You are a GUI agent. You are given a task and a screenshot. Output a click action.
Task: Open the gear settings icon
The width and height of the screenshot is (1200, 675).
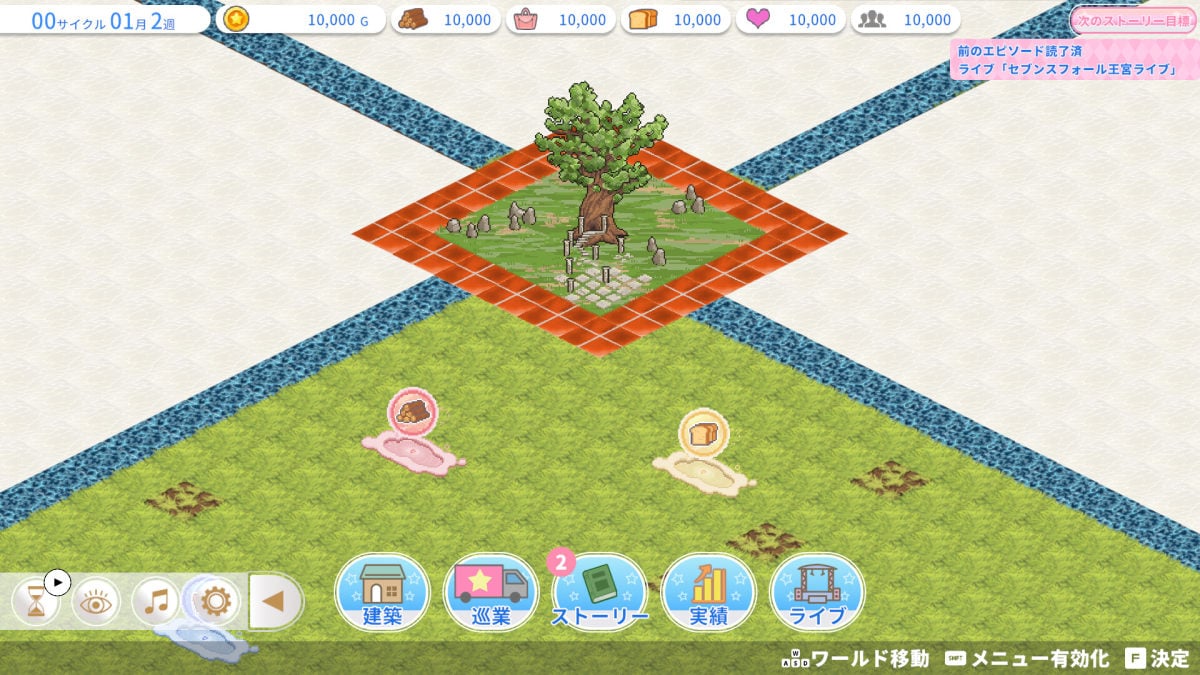click(216, 602)
